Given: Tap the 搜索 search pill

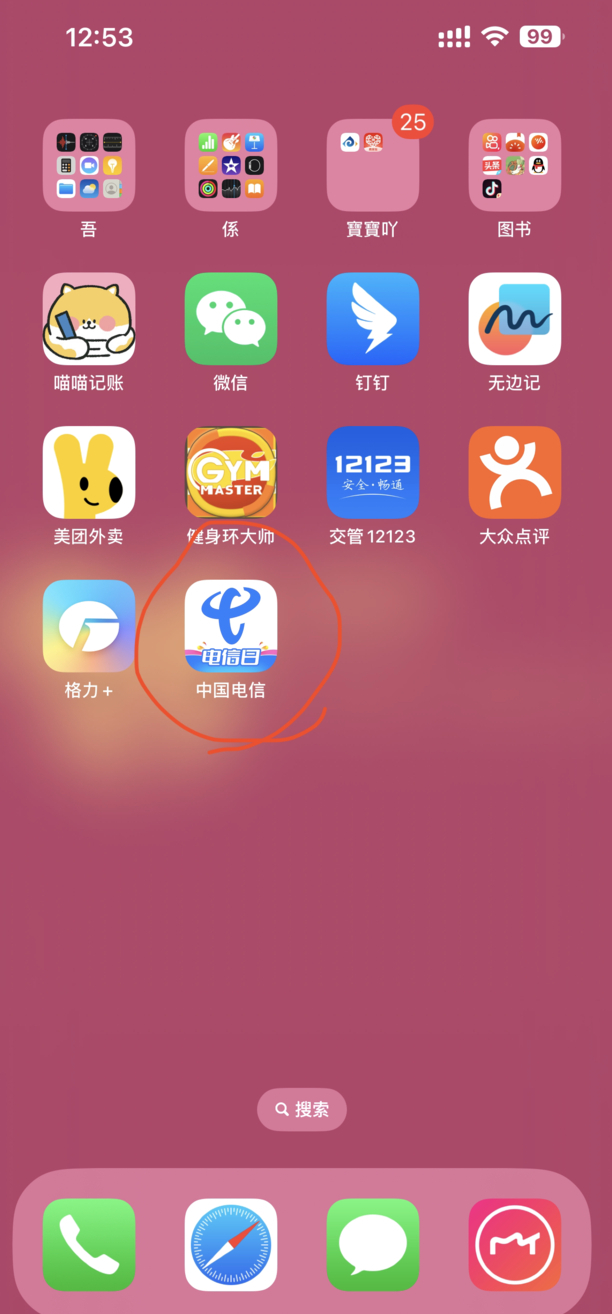Looking at the screenshot, I should pos(302,1109).
